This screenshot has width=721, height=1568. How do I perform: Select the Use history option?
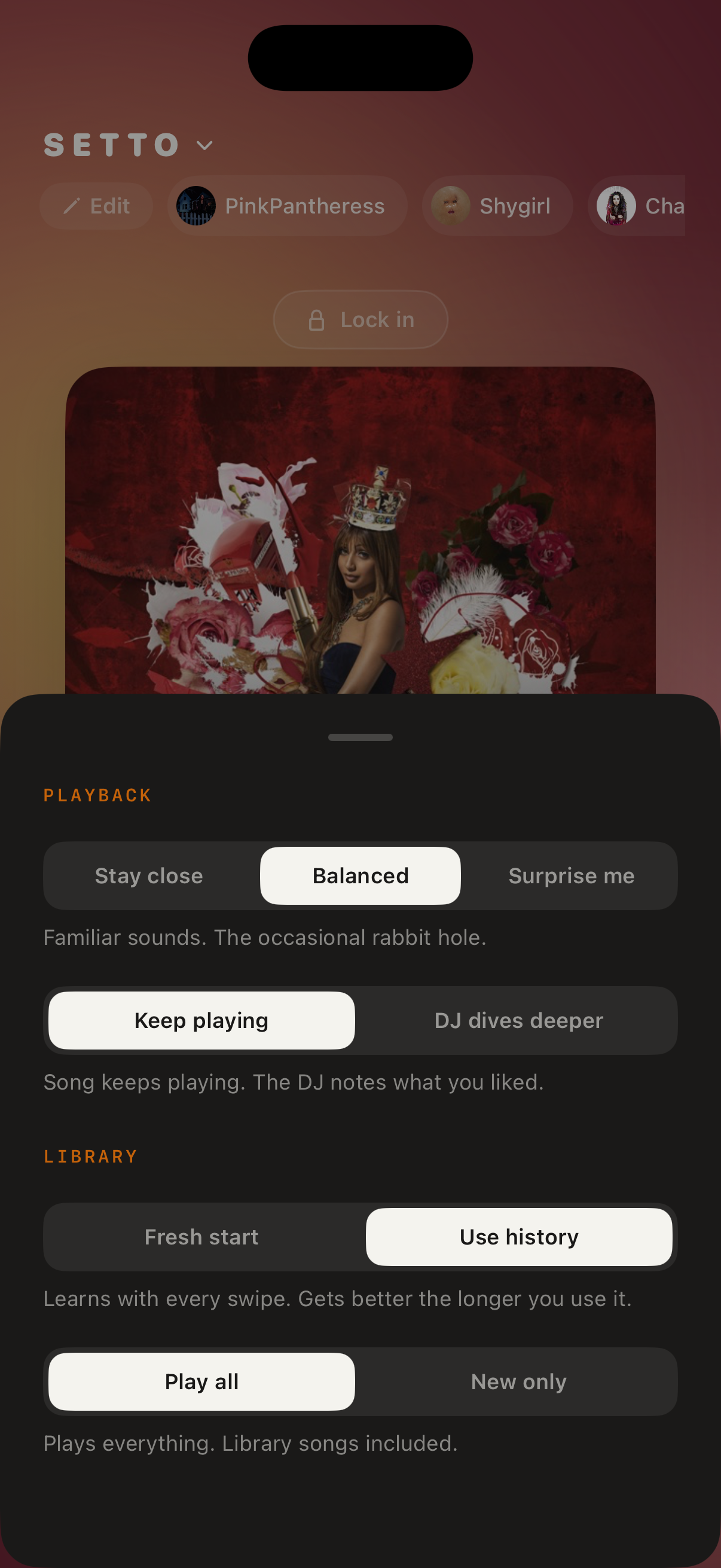pyautogui.click(x=518, y=1237)
